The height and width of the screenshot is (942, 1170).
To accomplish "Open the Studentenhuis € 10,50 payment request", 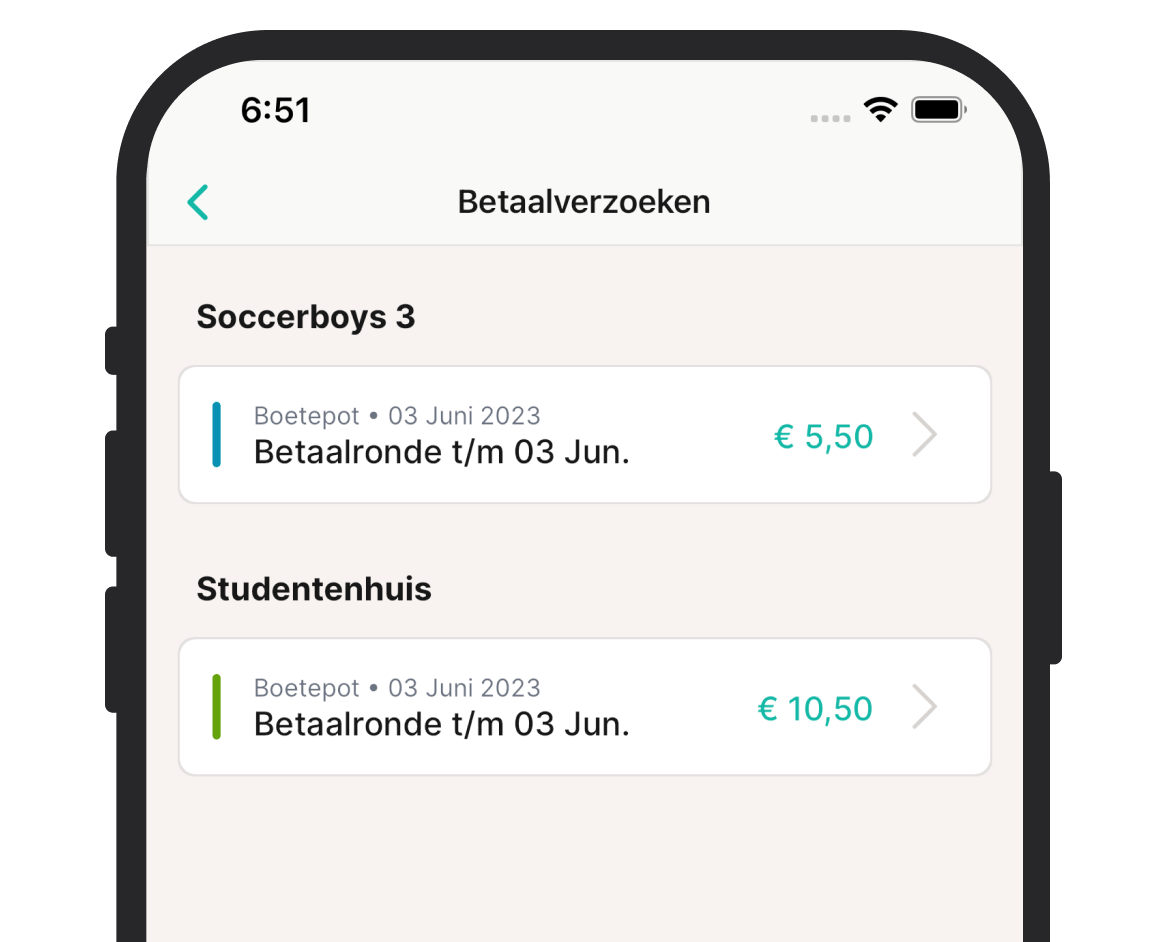I will tap(584, 707).
